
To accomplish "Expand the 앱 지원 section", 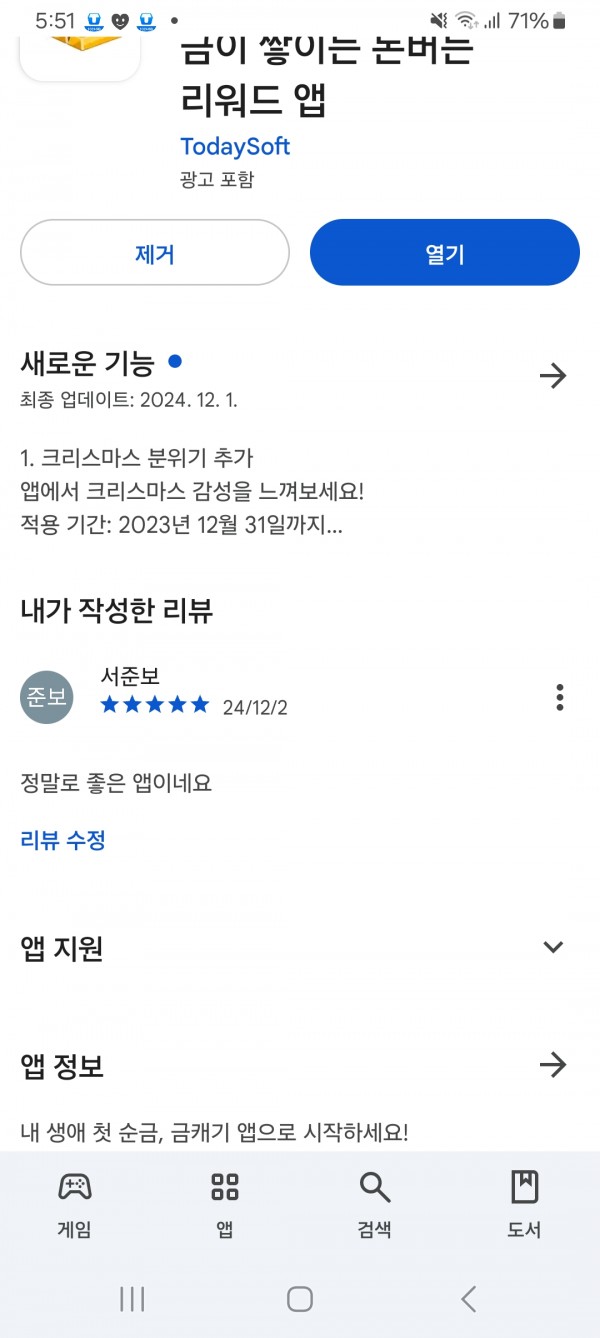I will pyautogui.click(x=553, y=947).
